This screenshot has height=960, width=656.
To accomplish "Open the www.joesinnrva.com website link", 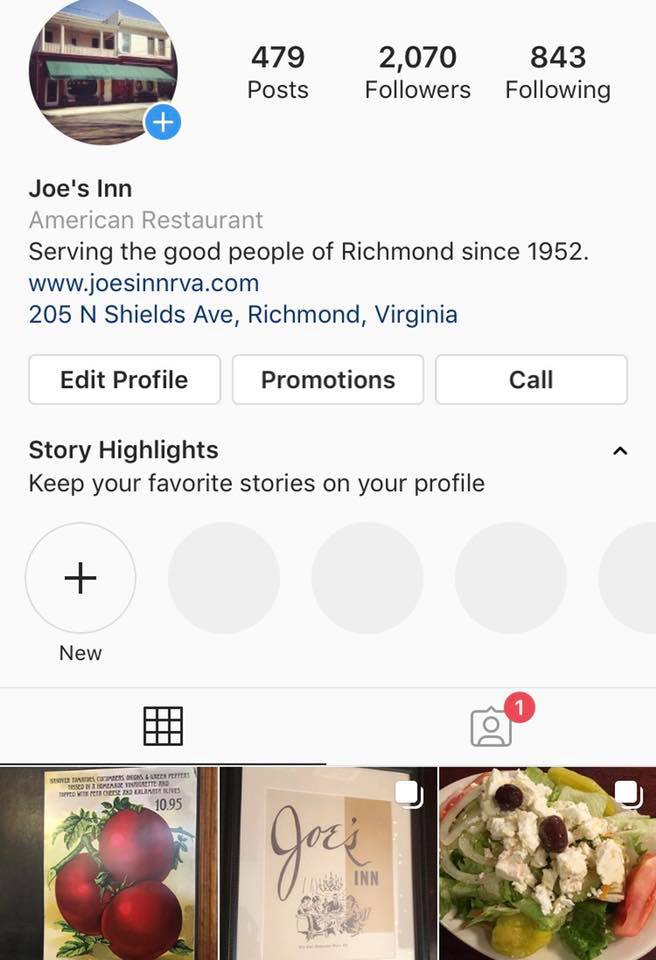I will 144,283.
